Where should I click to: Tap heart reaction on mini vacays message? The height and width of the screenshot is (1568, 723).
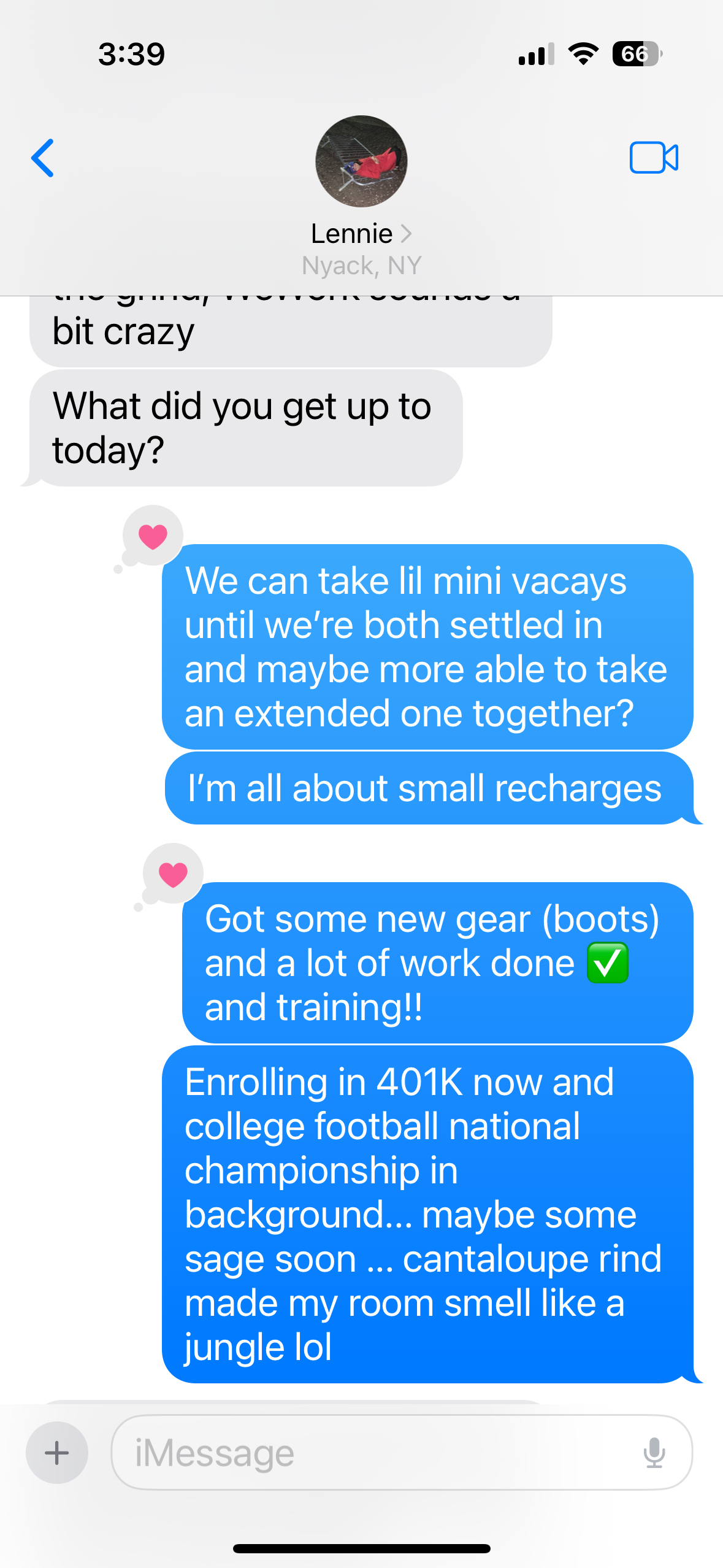[x=153, y=536]
